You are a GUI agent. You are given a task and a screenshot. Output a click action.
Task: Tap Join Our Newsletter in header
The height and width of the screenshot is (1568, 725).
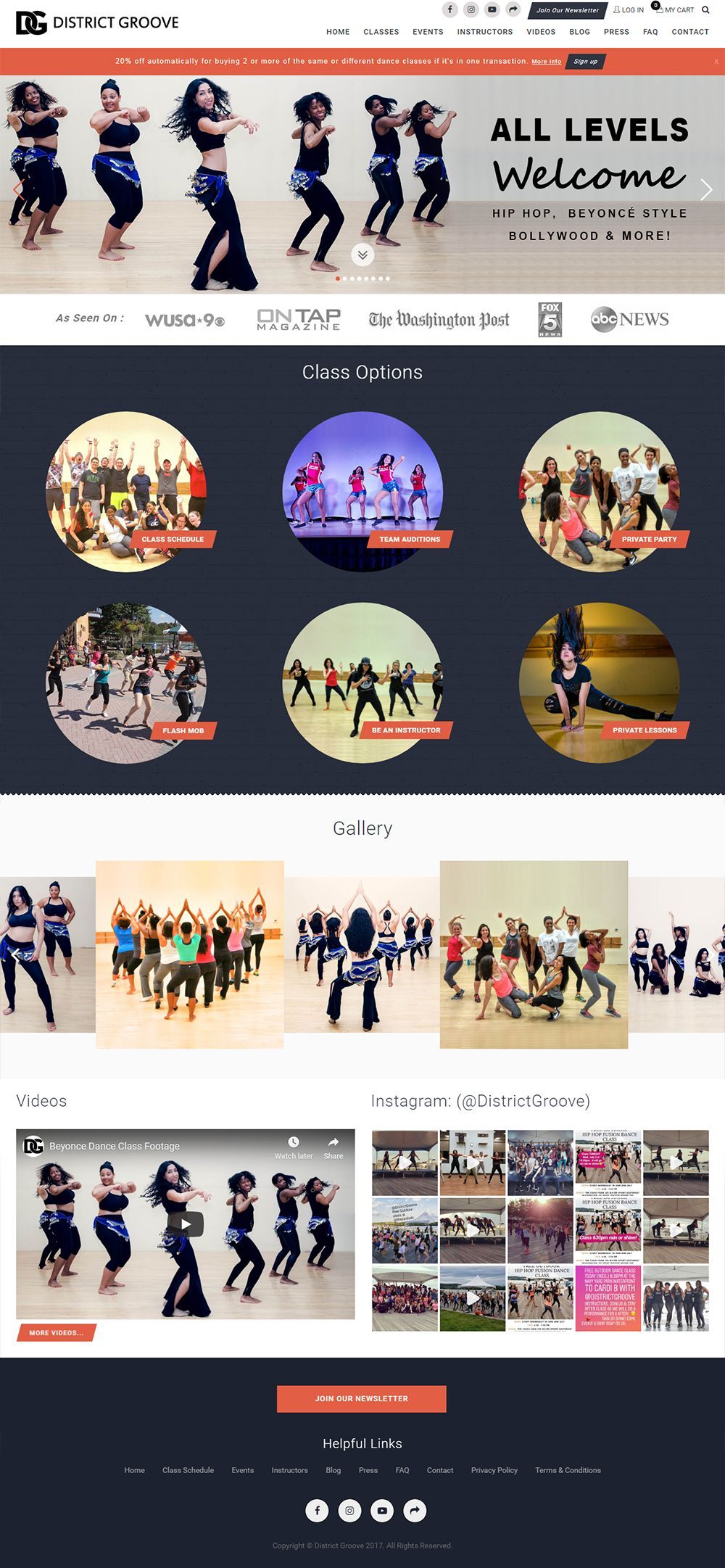(x=568, y=10)
